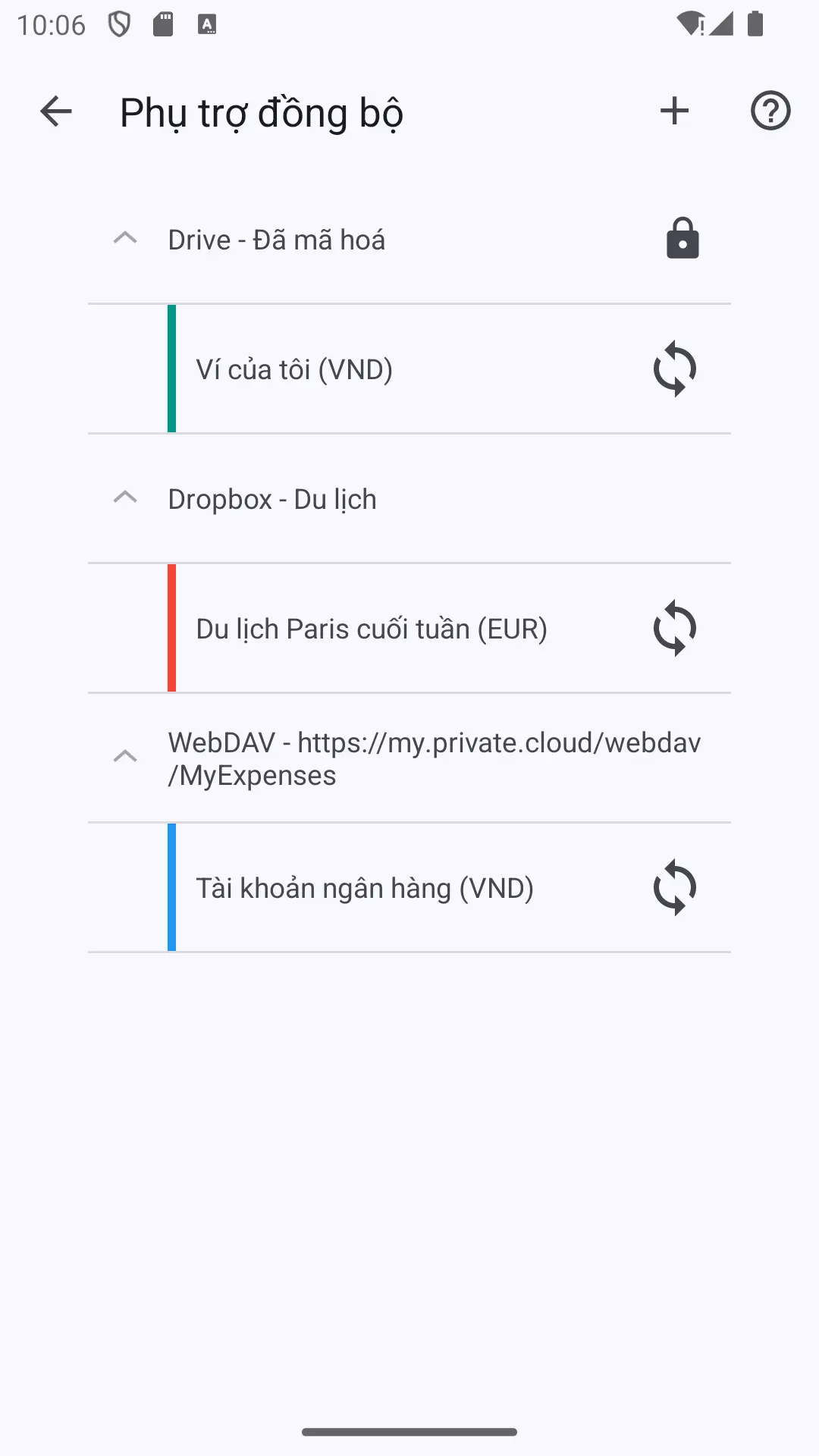Image resolution: width=819 pixels, height=1456 pixels.
Task: Collapse the Dropbox - Du lịch group
Action: [125, 498]
